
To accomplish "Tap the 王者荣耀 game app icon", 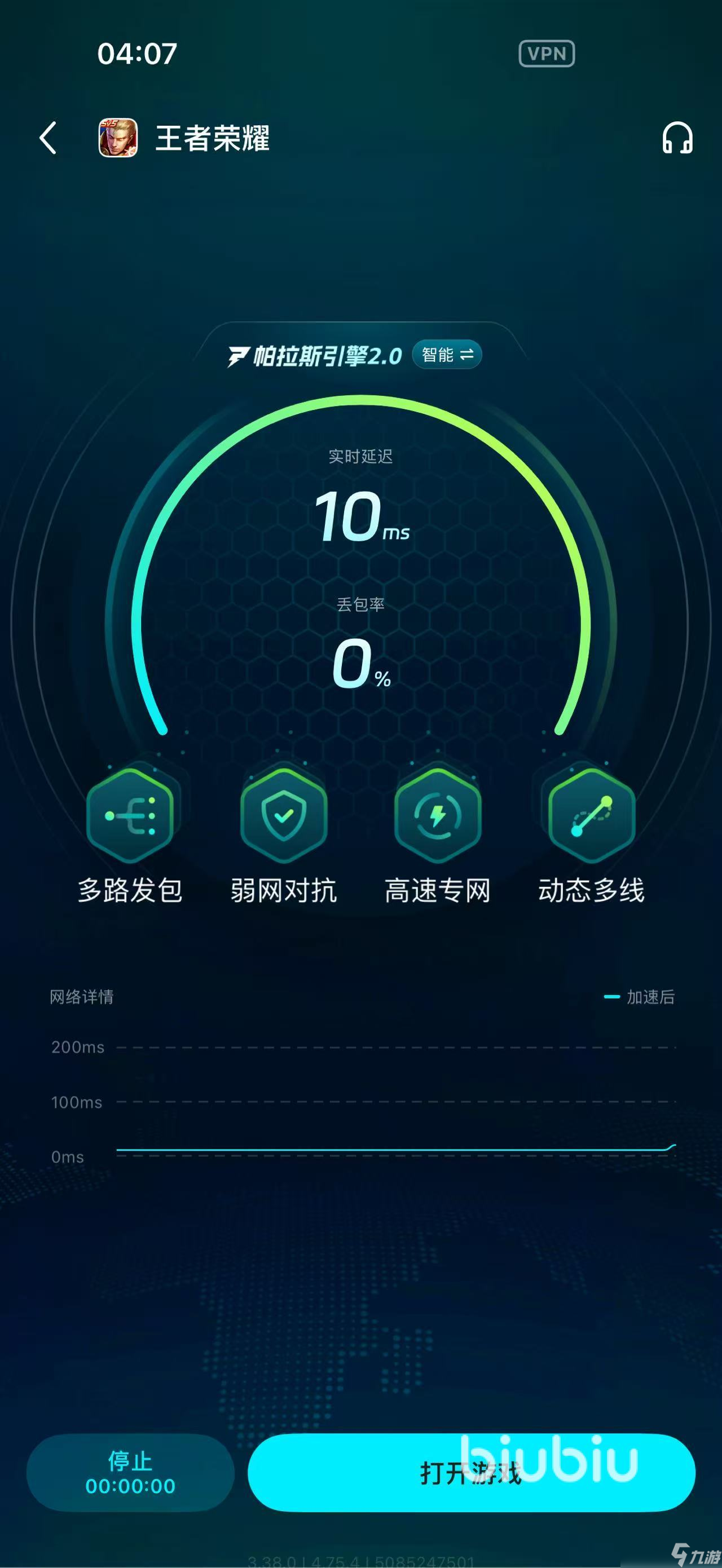I will pos(117,138).
